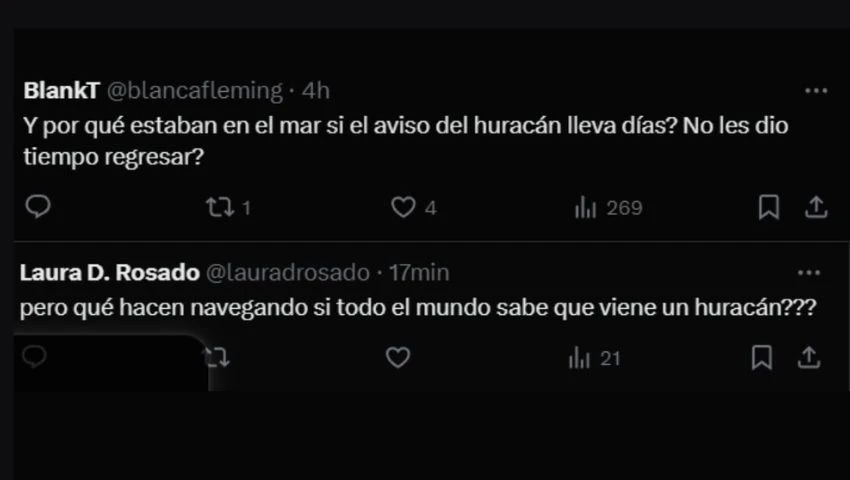
Task: Share BlankT's tweet
Action: click(x=815, y=207)
